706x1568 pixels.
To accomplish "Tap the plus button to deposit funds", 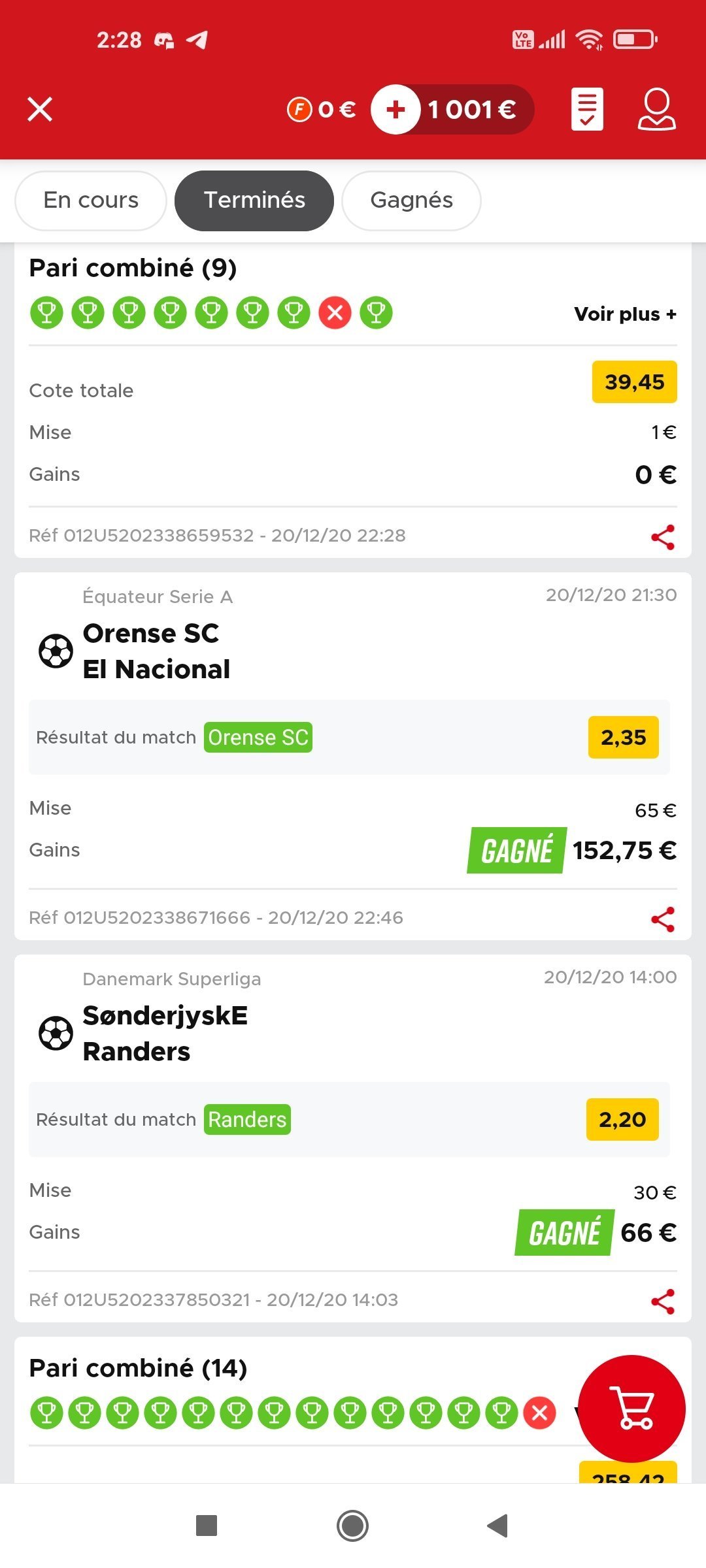I will click(395, 109).
